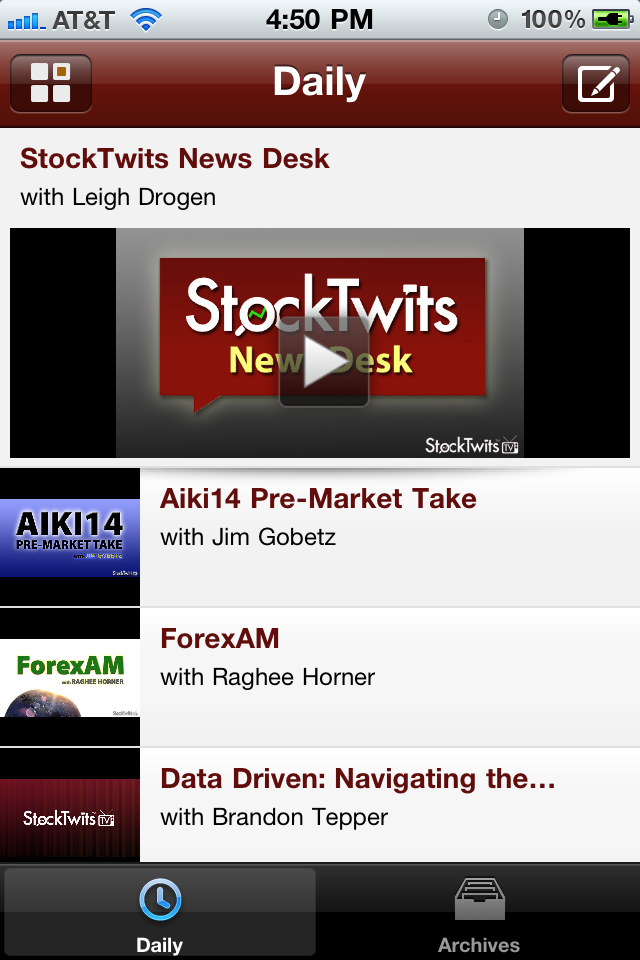Open ForexAM with Raghee Horner

coord(320,677)
